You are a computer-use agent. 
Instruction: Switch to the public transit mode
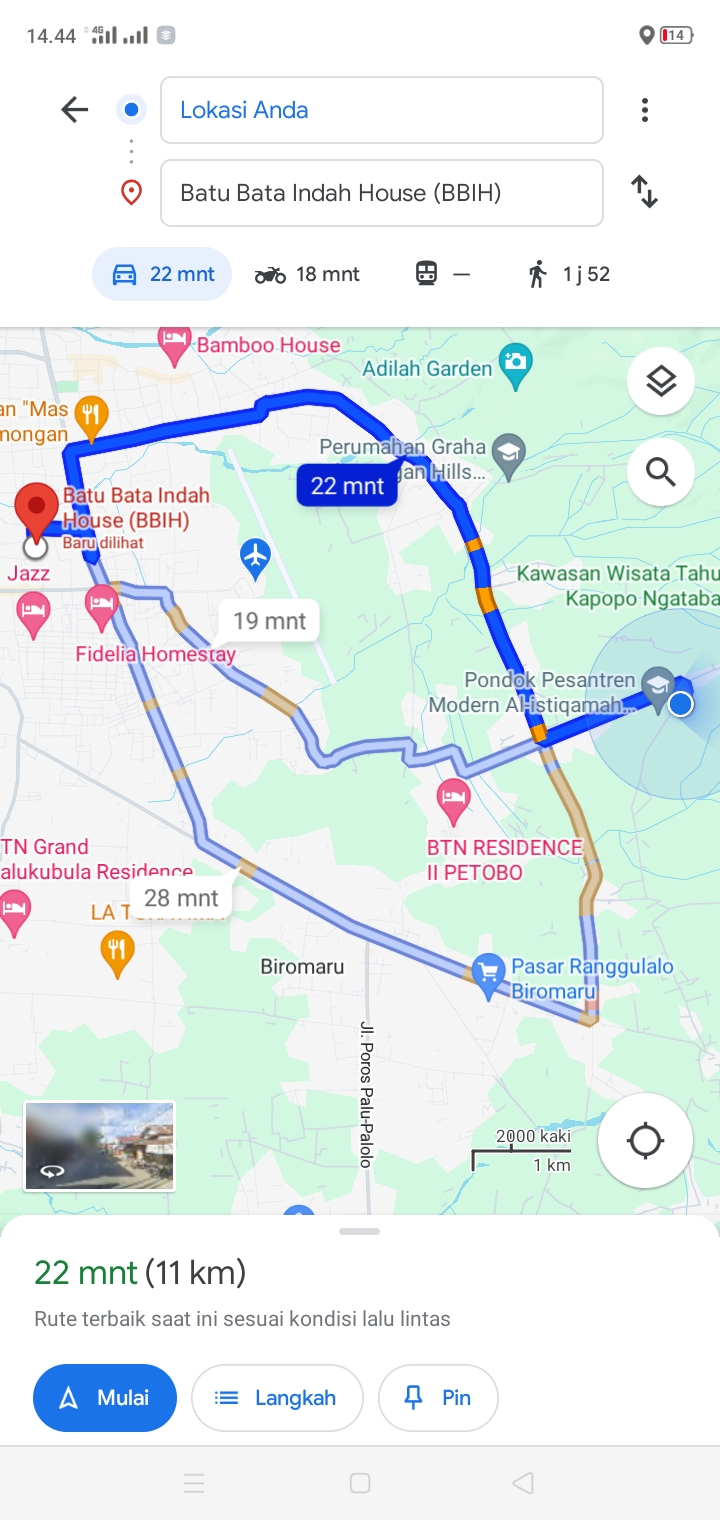(443, 274)
